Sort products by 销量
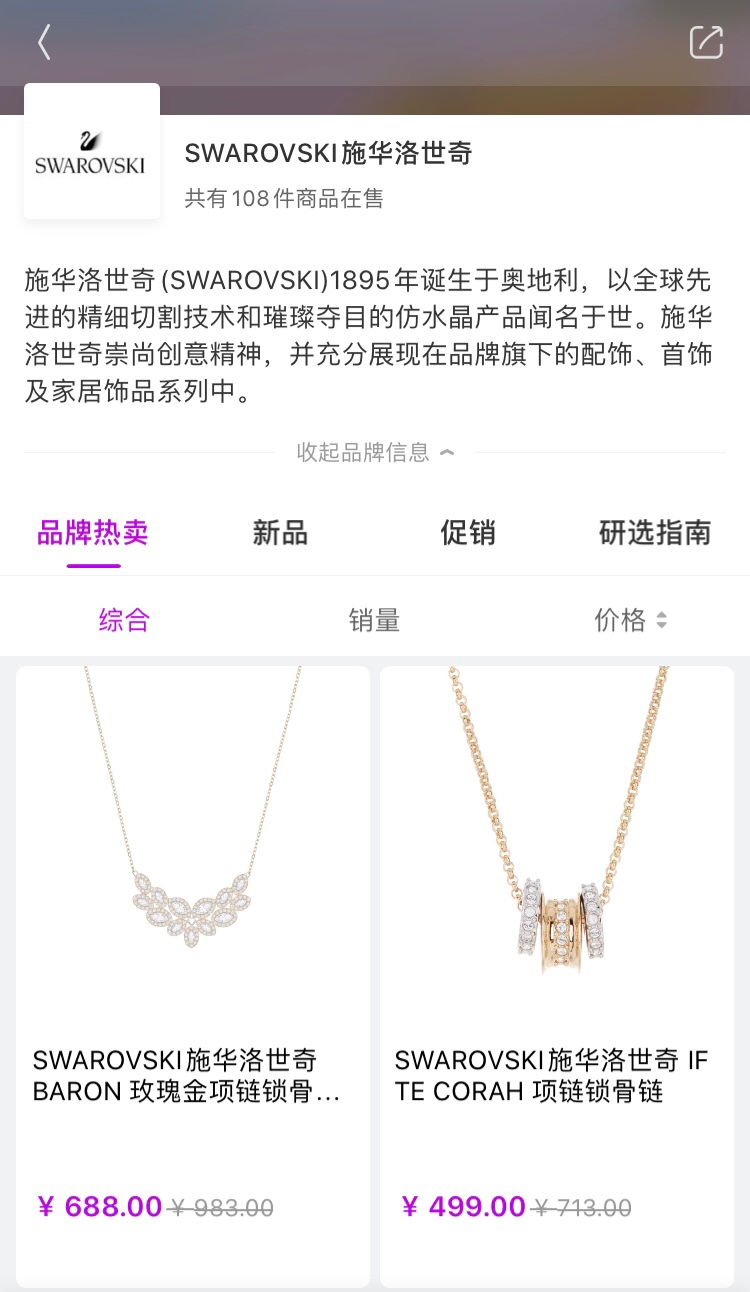750x1292 pixels. point(374,620)
